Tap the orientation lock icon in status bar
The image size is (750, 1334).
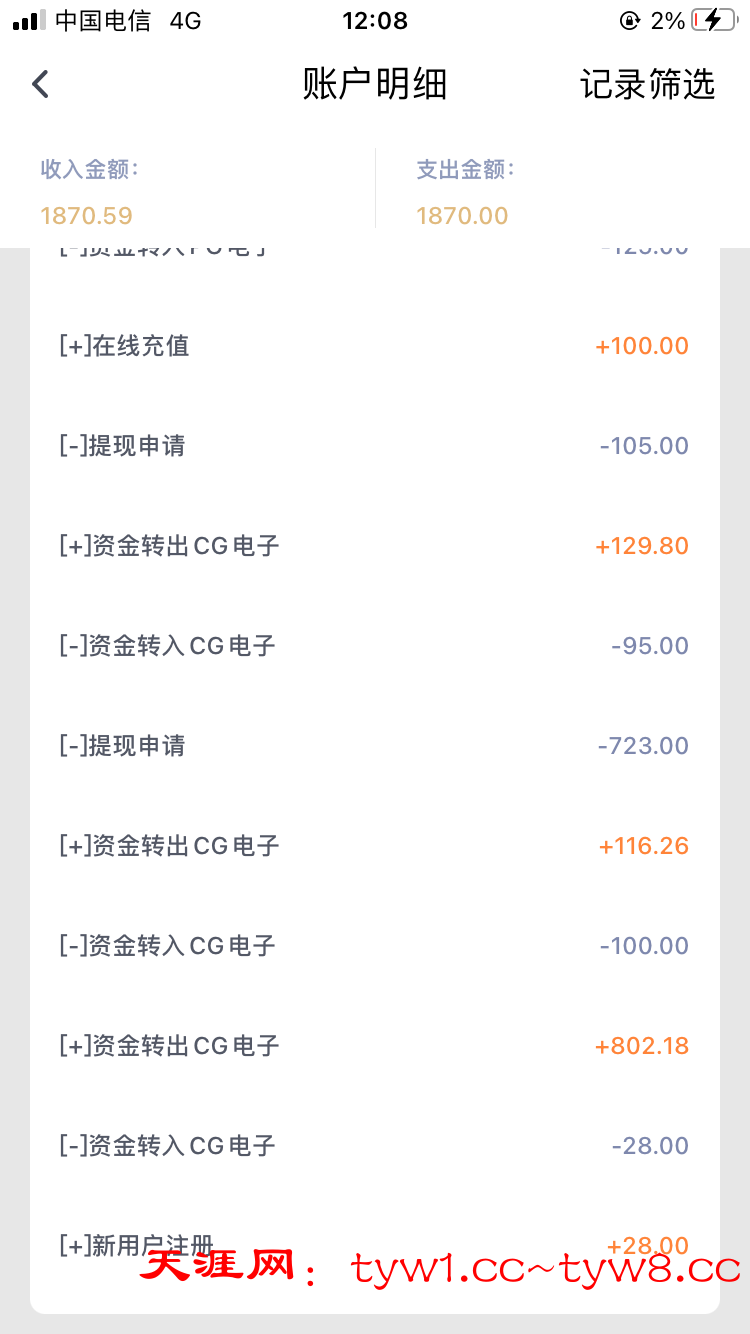click(x=631, y=20)
